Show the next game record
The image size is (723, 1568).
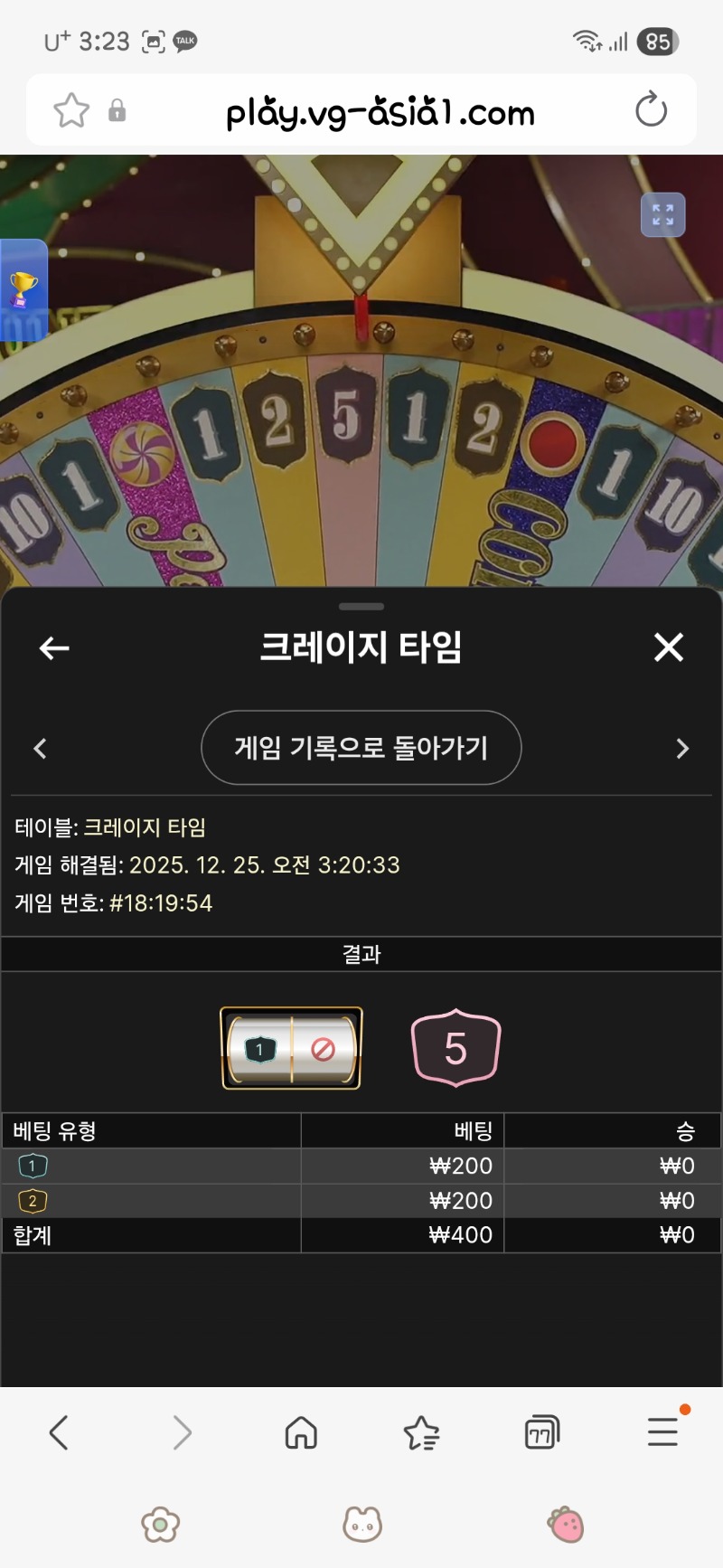(x=682, y=749)
